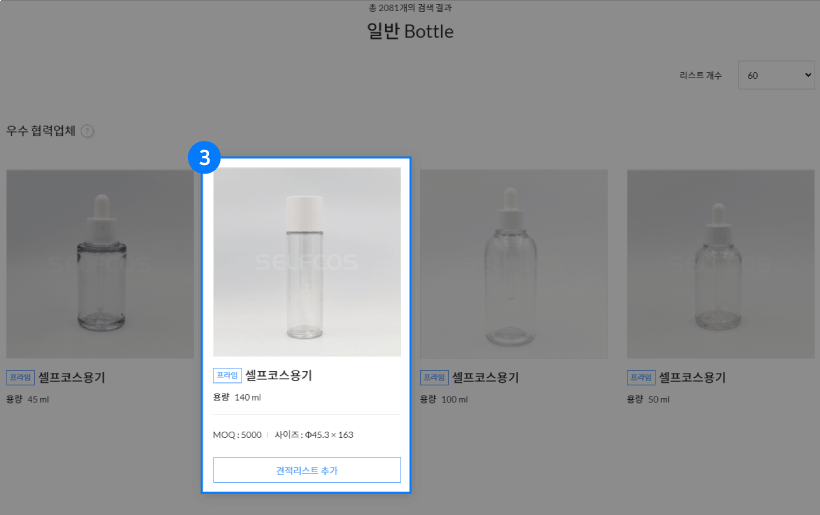Open the highlighted 140 ml bottle card

click(306, 262)
